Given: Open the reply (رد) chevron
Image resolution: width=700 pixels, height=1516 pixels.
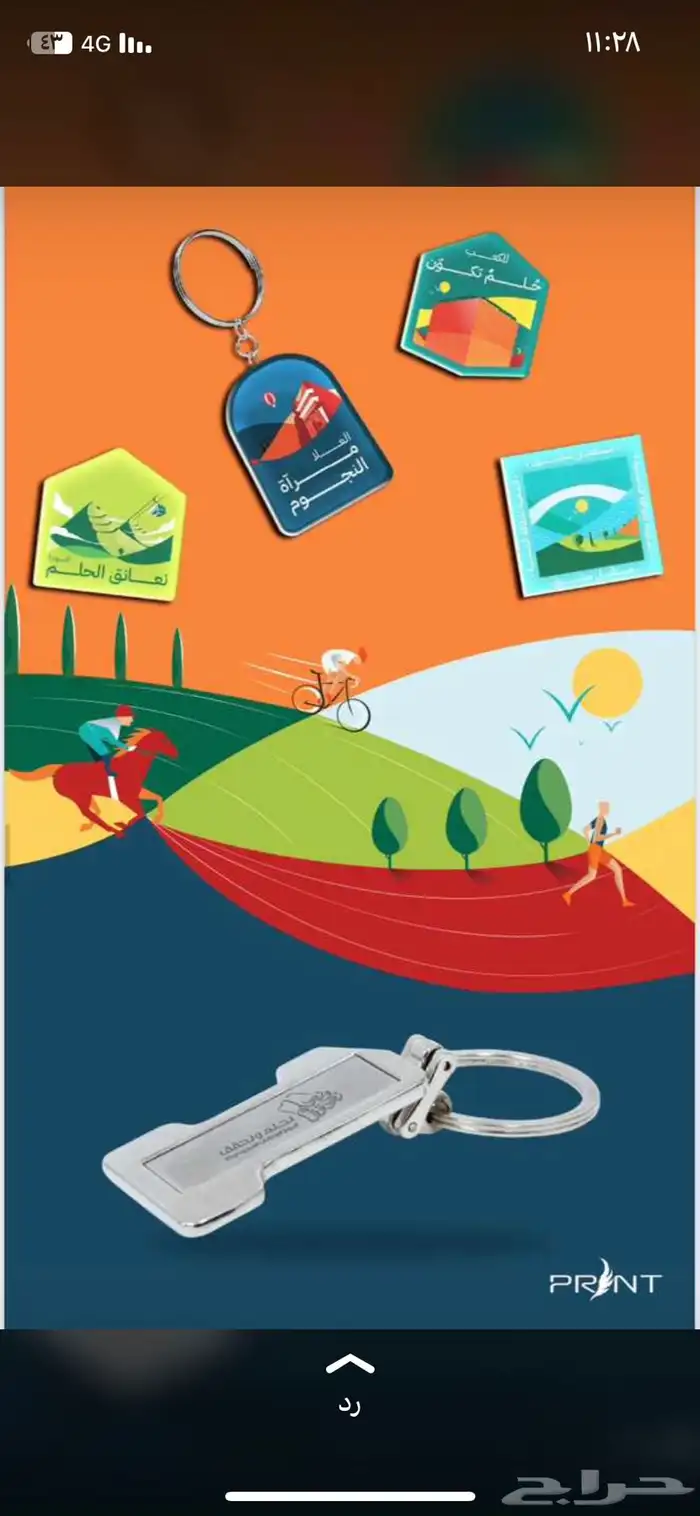Looking at the screenshot, I should click(350, 1364).
